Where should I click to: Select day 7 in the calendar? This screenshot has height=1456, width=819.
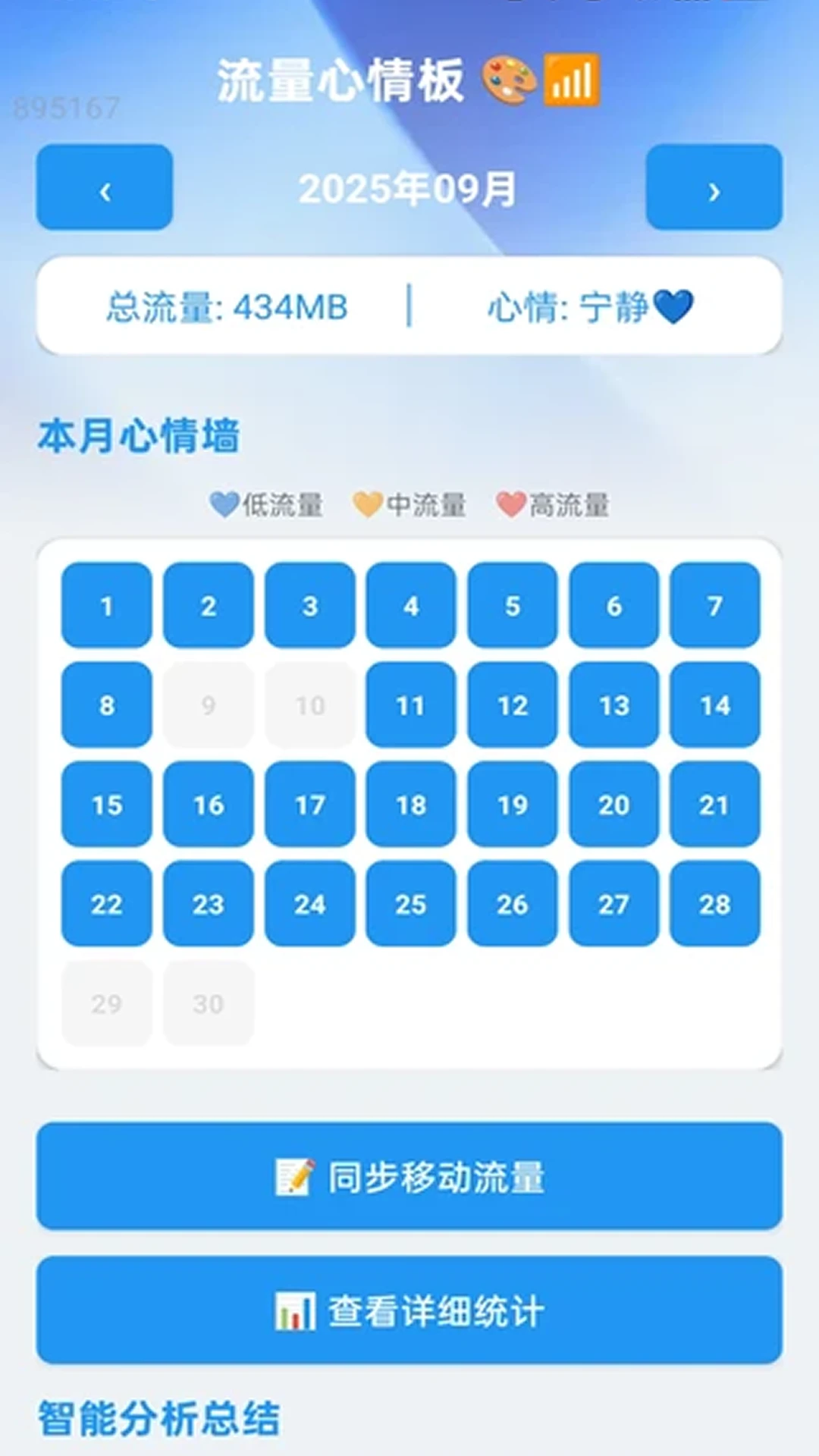[x=715, y=605]
